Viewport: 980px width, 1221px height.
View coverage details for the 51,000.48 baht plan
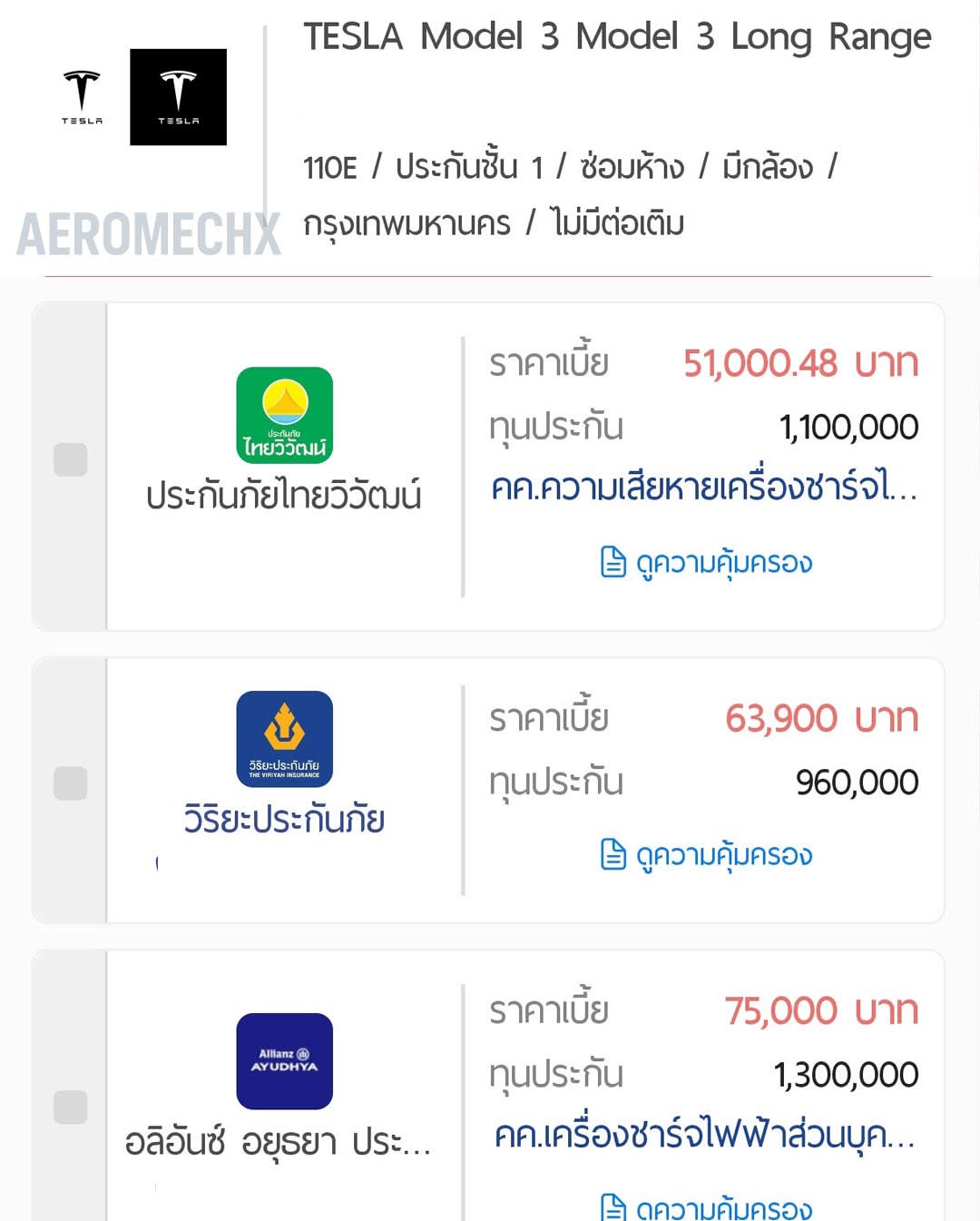[x=707, y=563]
